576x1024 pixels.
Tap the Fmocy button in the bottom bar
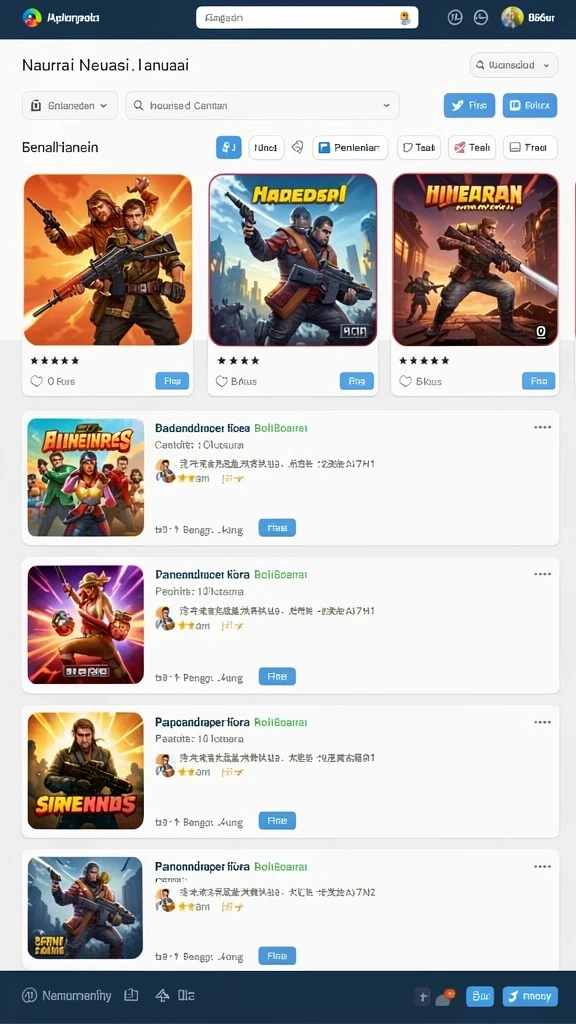coord(530,996)
